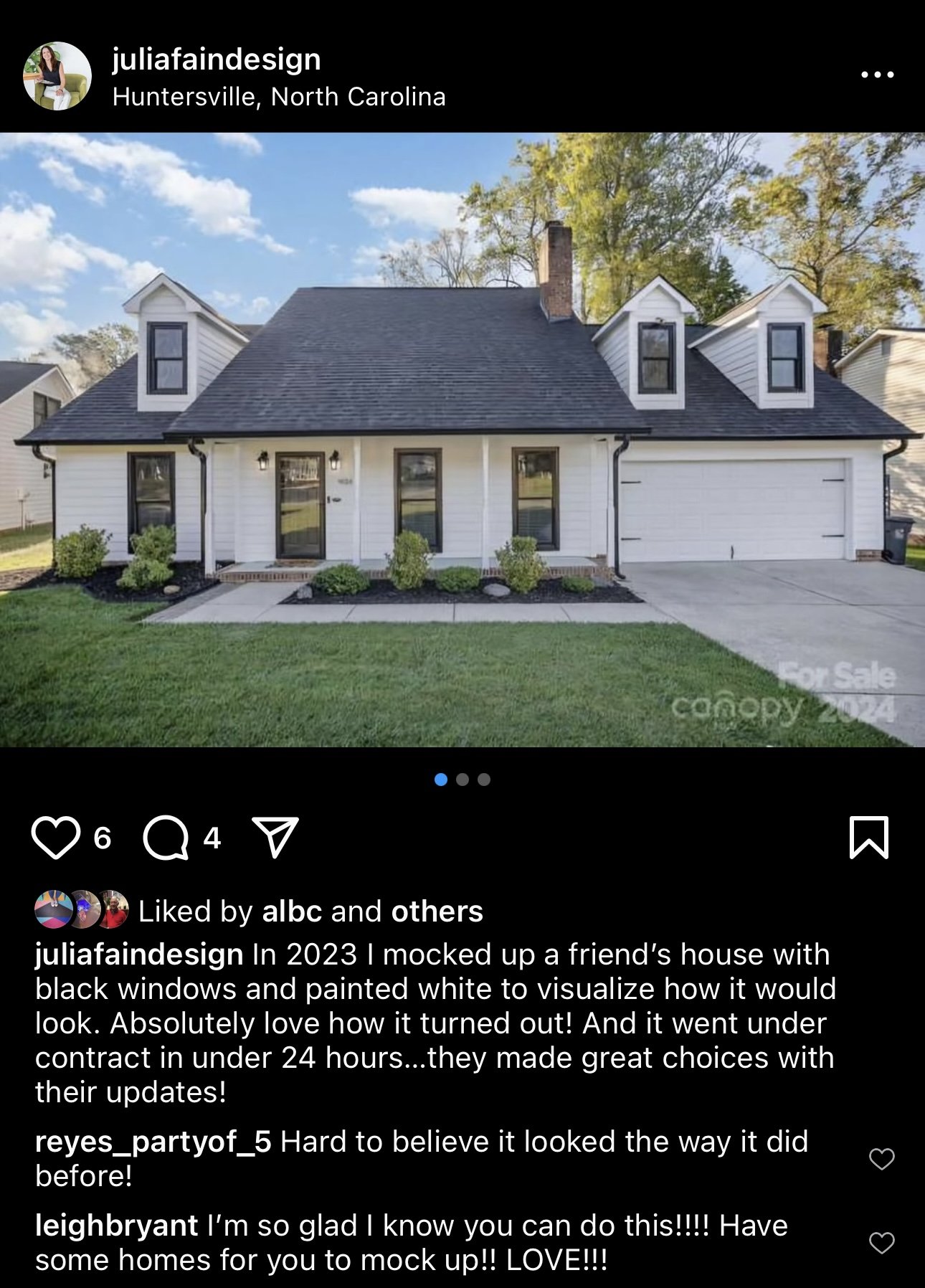Viewport: 925px width, 1288px height.
Task: Tap the white house photo
Action: click(463, 440)
